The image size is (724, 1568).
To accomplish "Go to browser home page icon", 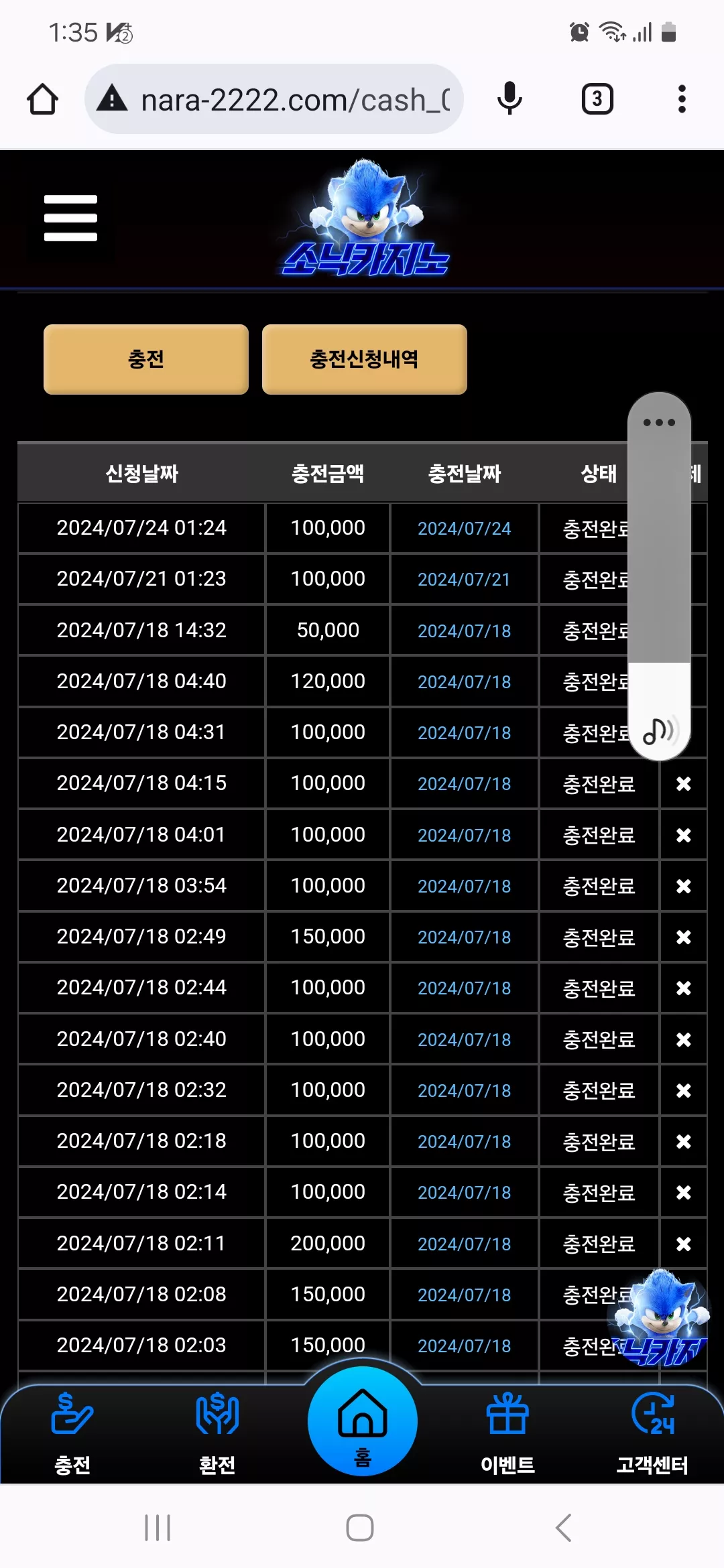I will 42,99.
